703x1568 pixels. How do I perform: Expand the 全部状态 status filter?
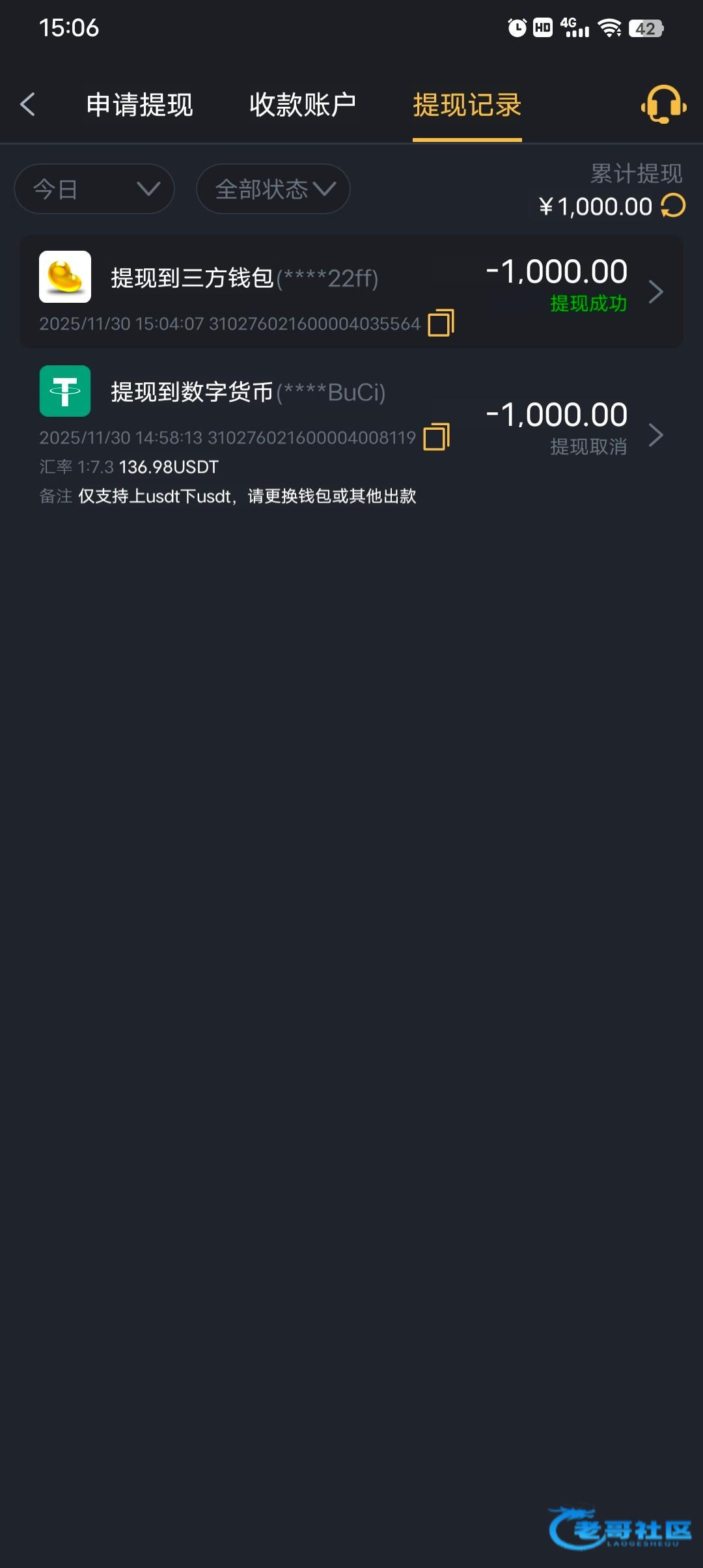pyautogui.click(x=273, y=189)
